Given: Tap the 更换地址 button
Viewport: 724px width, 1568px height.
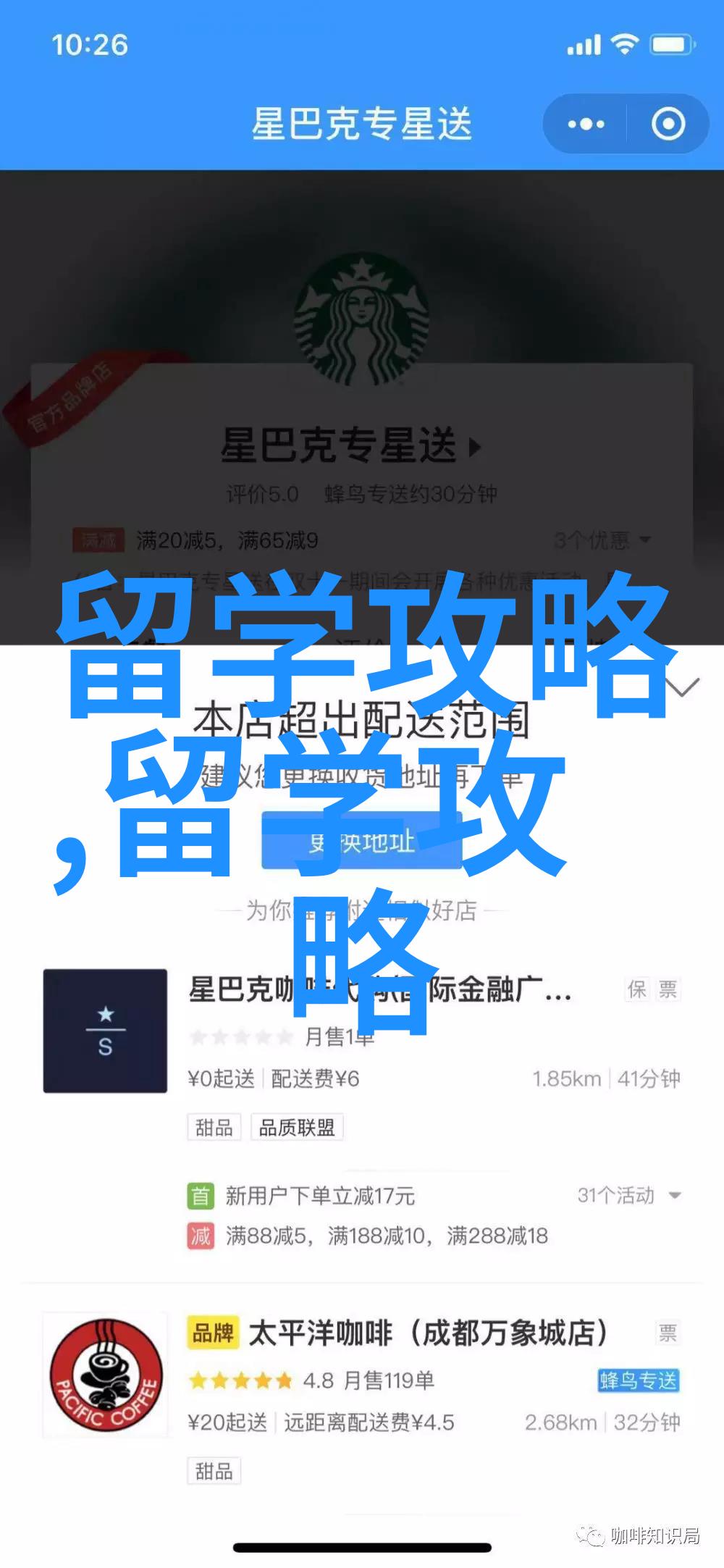Looking at the screenshot, I should click(361, 843).
